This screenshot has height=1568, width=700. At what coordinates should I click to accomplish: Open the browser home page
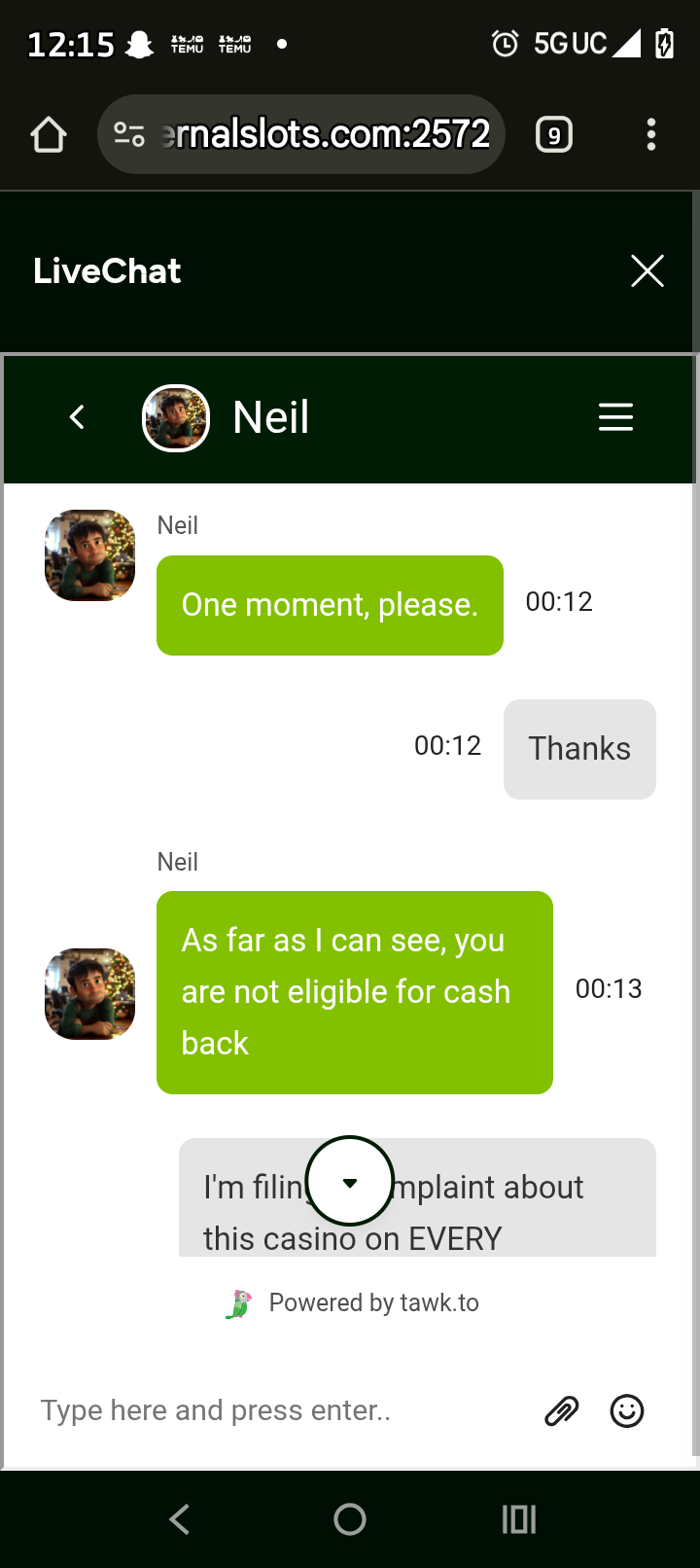[x=49, y=134]
